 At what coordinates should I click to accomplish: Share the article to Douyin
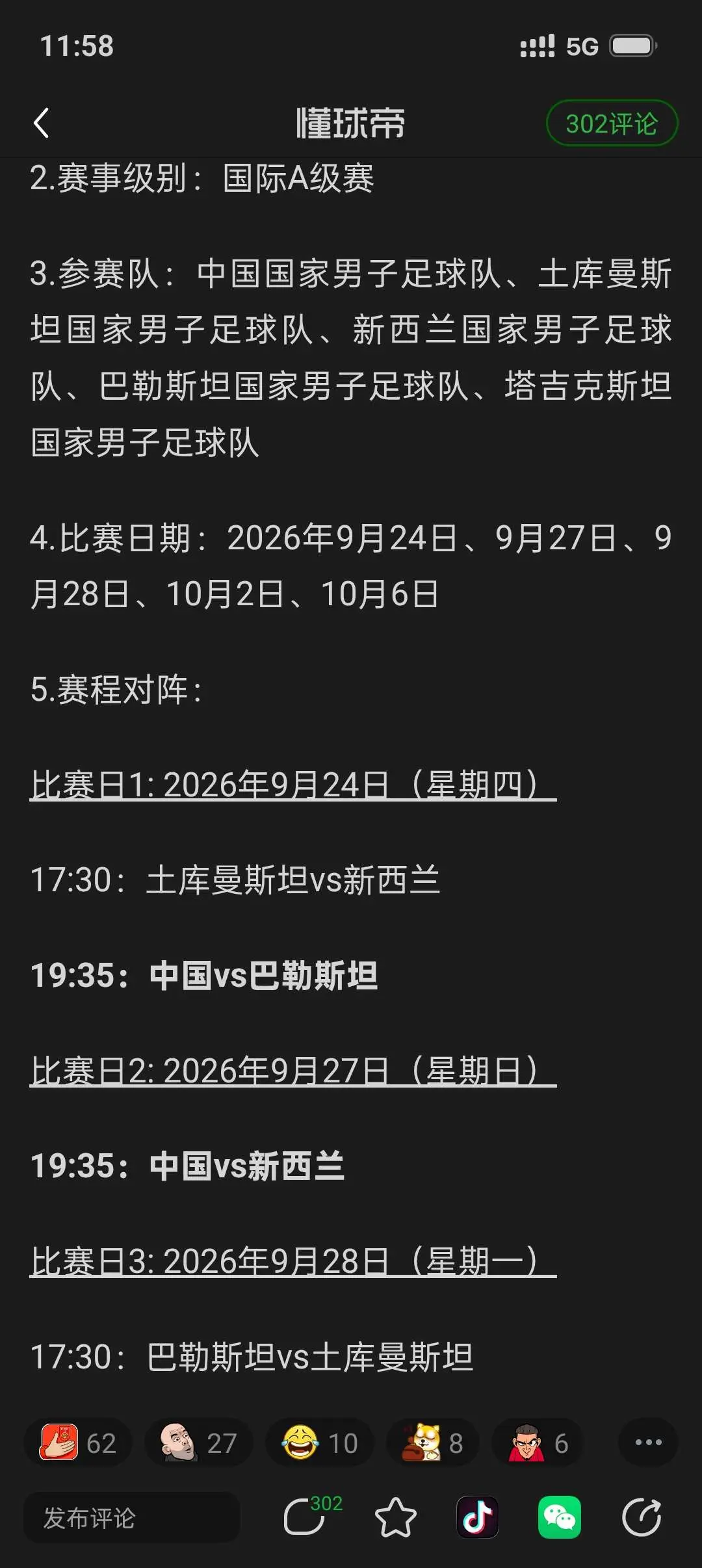(478, 1518)
